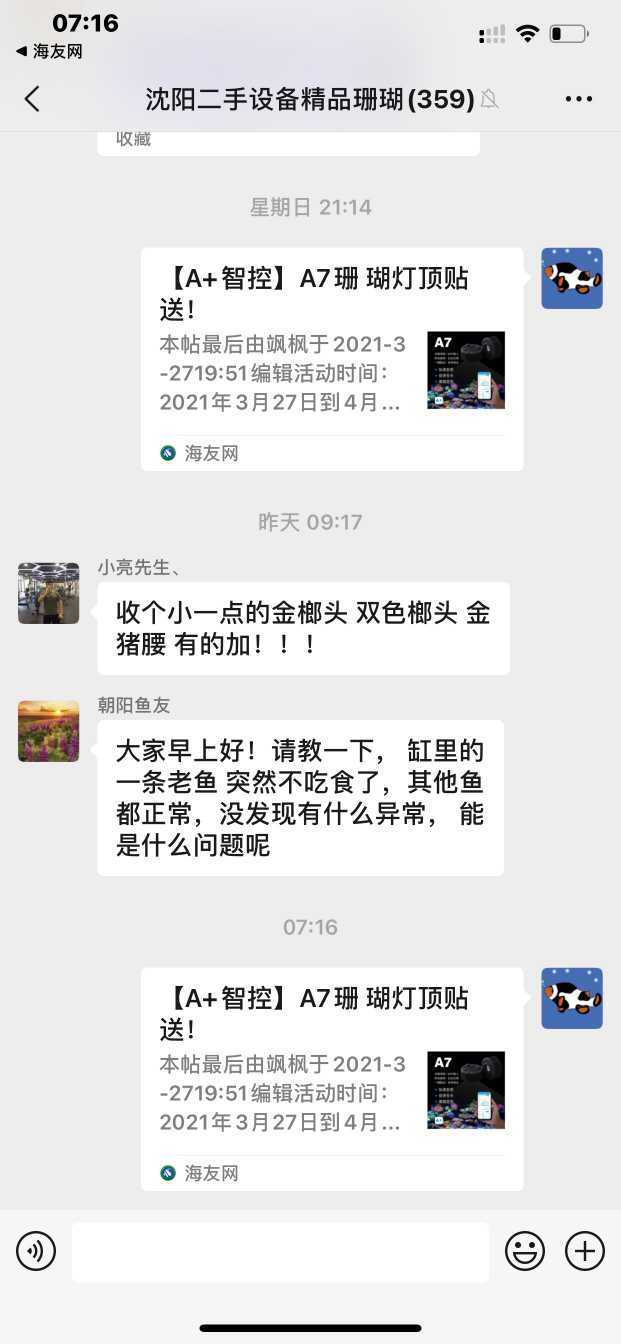Image resolution: width=621 pixels, height=1344 pixels.
Task: Return to the 海友网 app
Action: 50,52
